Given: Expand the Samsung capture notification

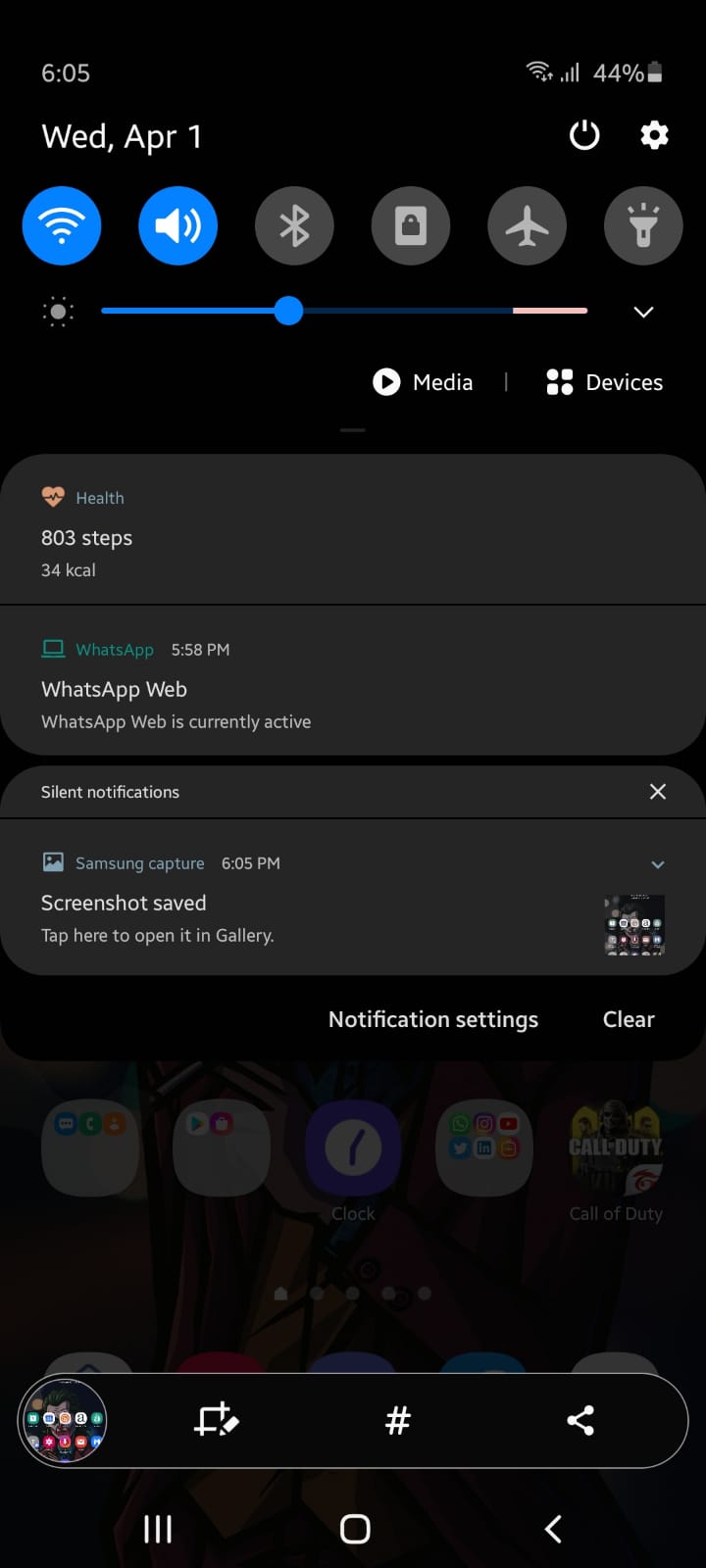Looking at the screenshot, I should tap(658, 864).
